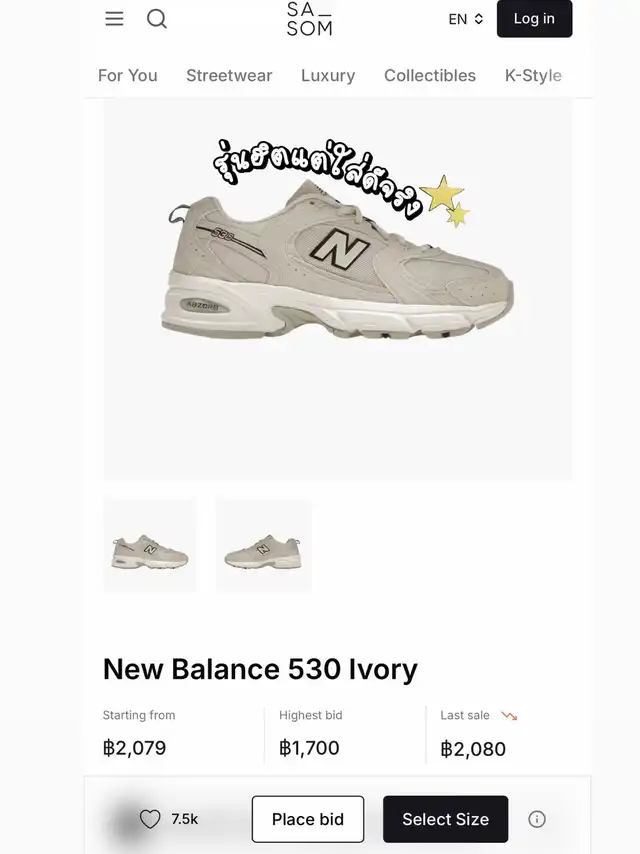Tap Place bid button
640x854 pixels.
[308, 819]
